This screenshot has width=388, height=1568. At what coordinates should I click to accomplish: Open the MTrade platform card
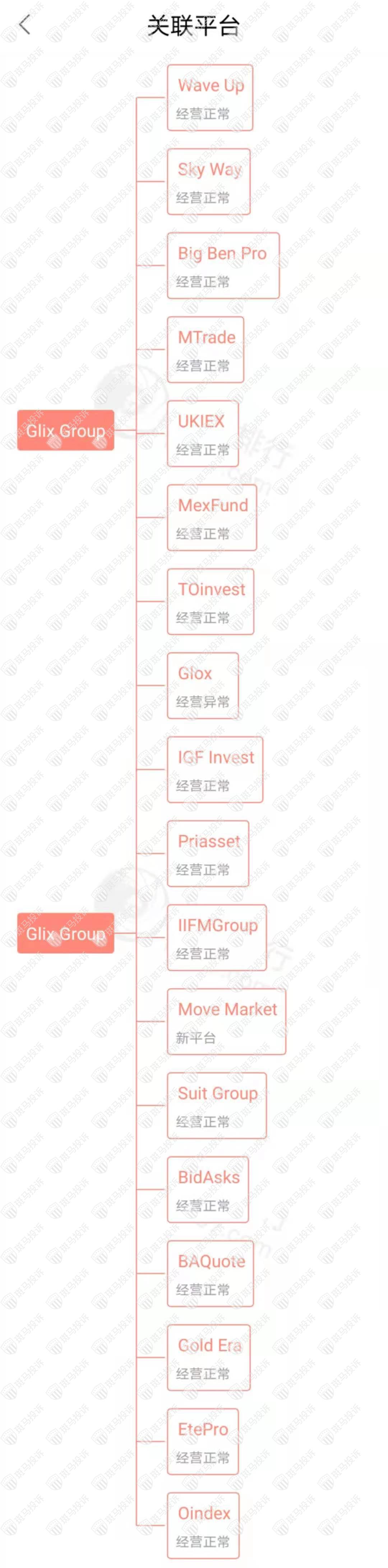coord(205,349)
